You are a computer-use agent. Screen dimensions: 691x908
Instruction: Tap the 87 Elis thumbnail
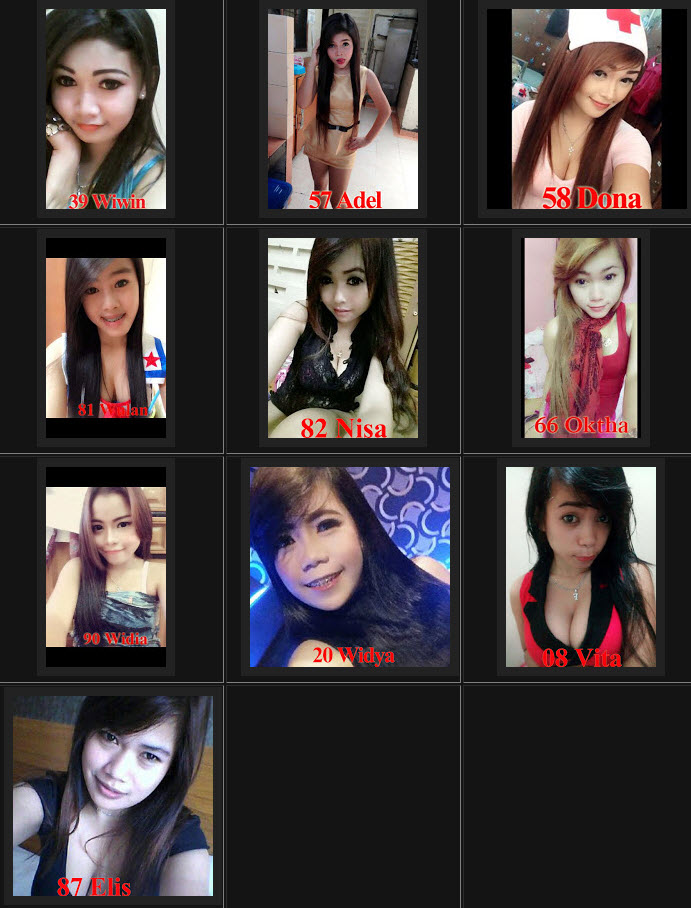pos(113,795)
